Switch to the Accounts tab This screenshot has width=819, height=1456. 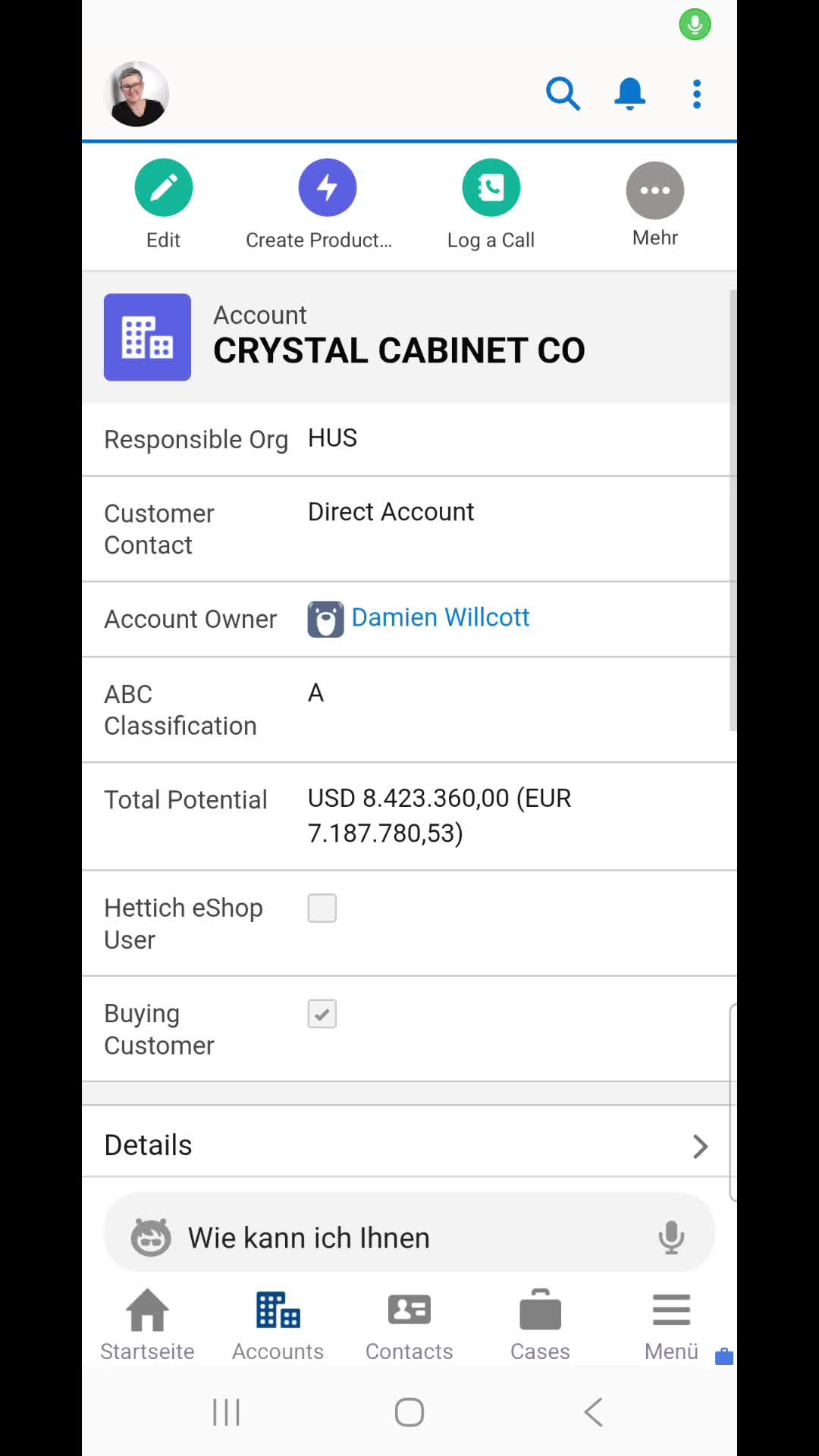[x=278, y=1323]
